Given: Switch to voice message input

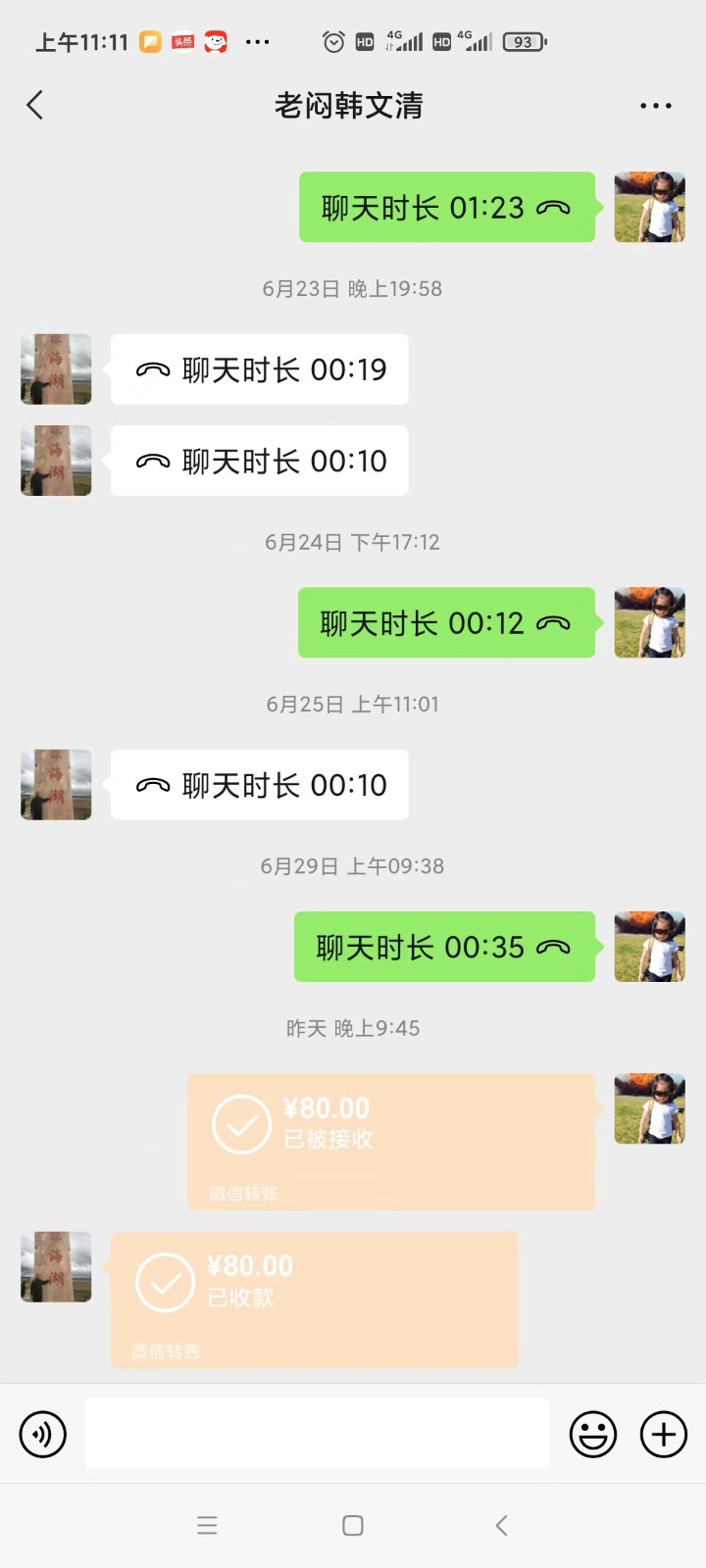Looking at the screenshot, I should (43, 1435).
